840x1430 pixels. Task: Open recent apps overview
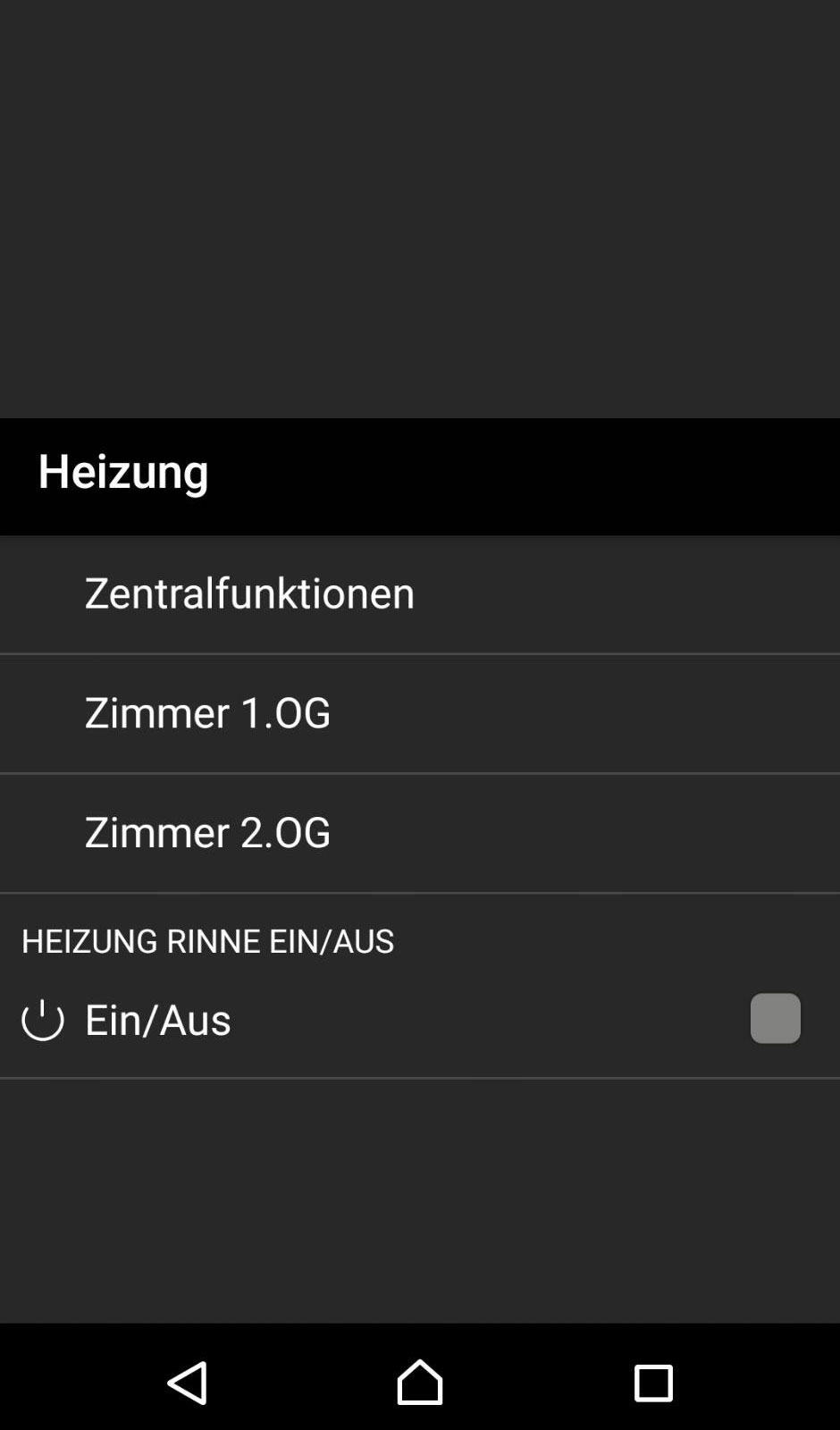point(653,1383)
